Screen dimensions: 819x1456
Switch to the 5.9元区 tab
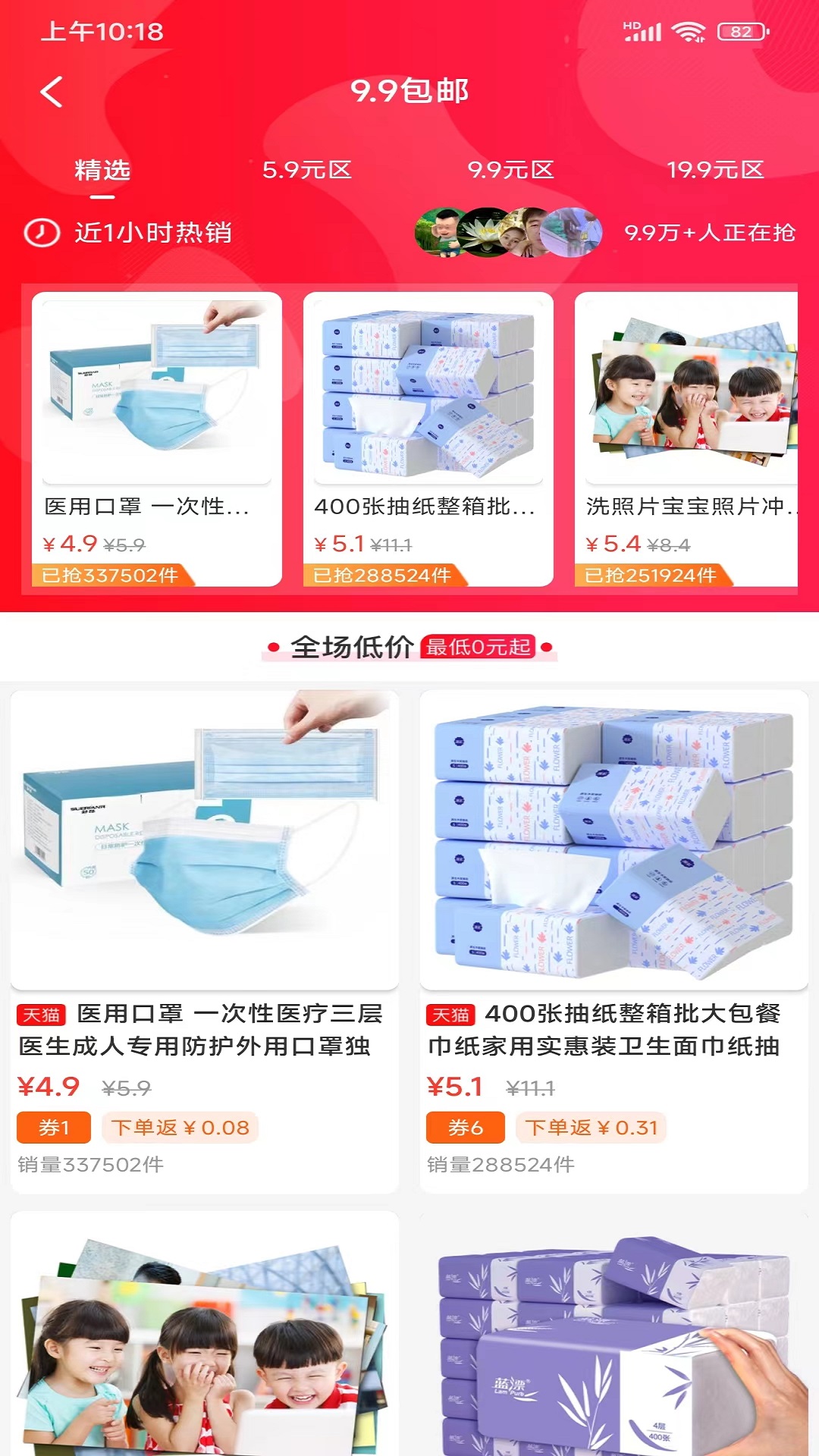(307, 170)
